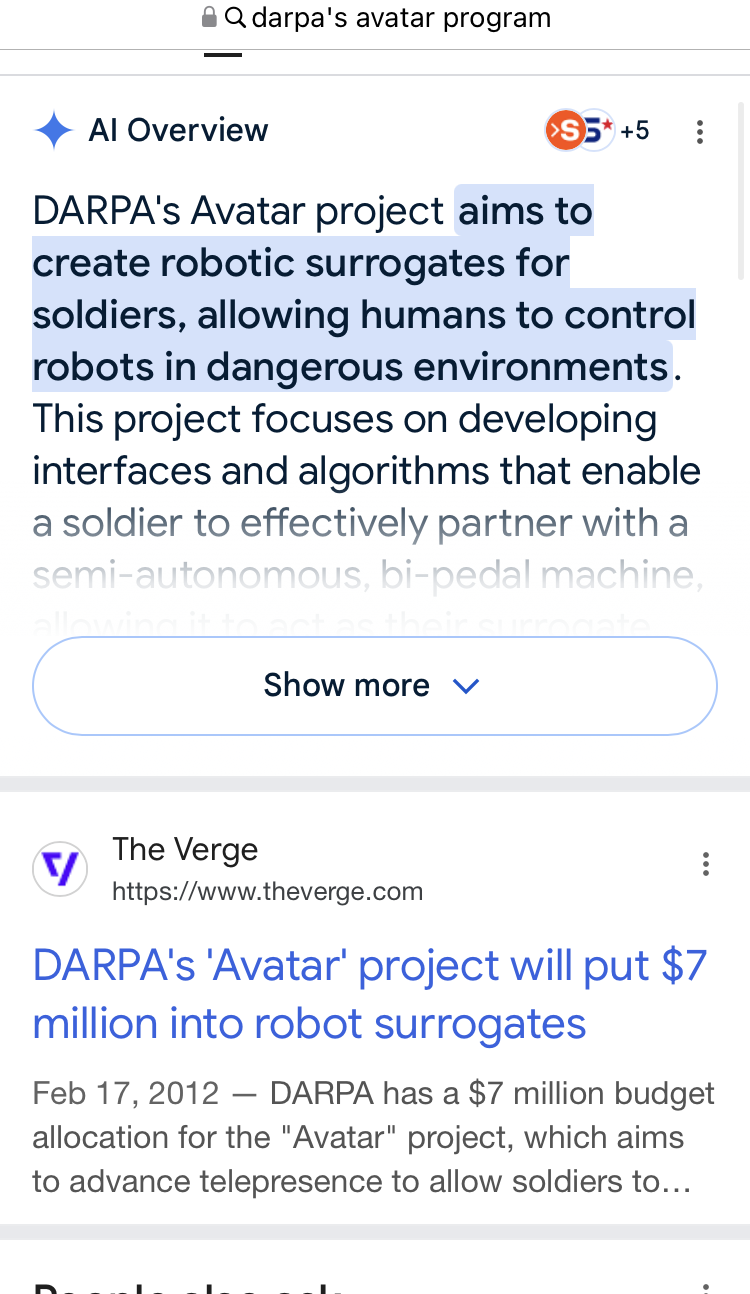Open the AI Overview three-dot menu

point(700,131)
